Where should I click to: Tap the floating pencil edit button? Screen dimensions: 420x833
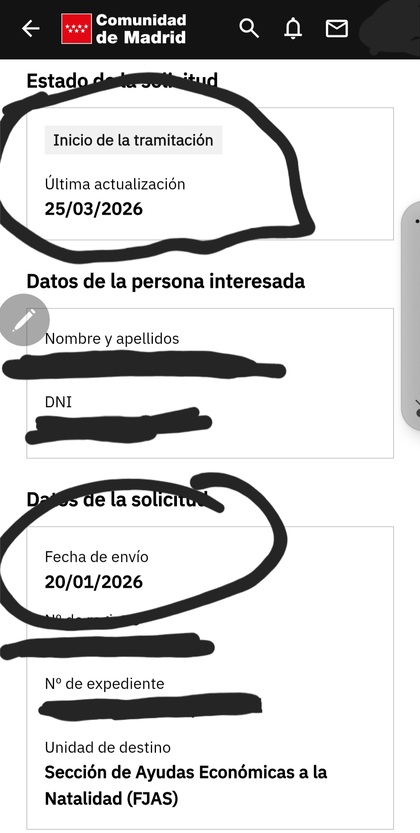point(23,320)
